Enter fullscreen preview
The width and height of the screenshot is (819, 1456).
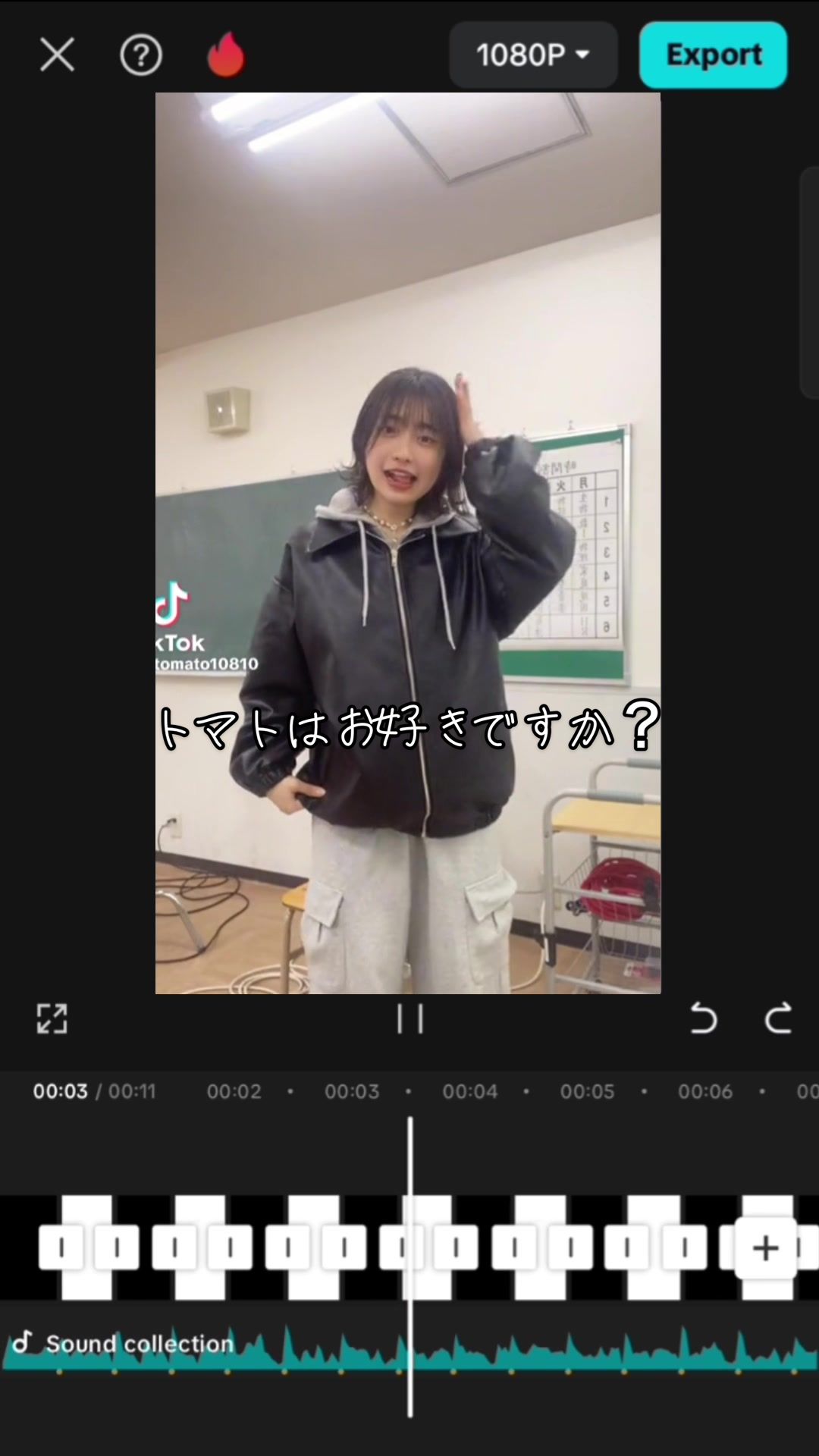[52, 1018]
